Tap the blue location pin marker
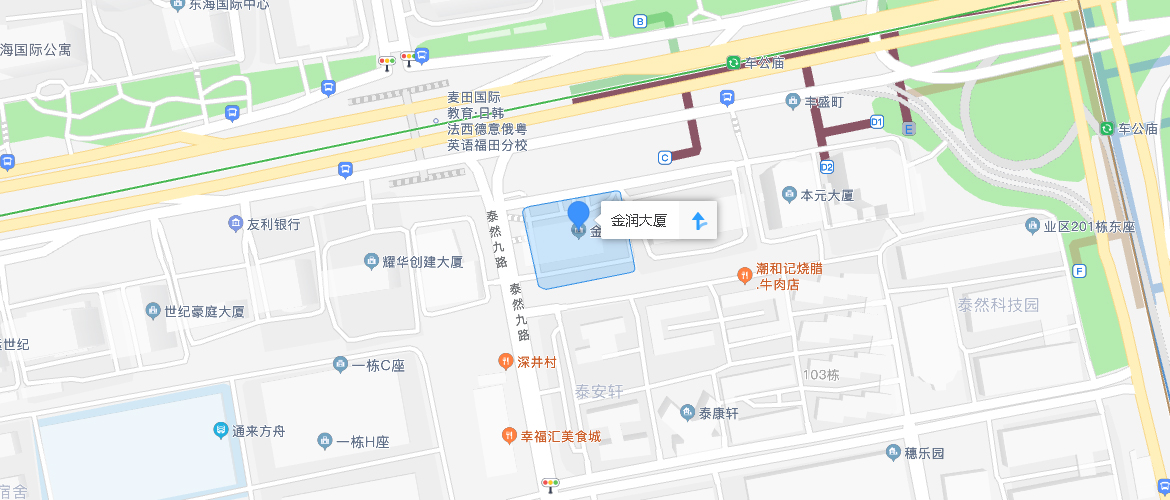Screen dimensions: 1170x500 (x=578, y=214)
